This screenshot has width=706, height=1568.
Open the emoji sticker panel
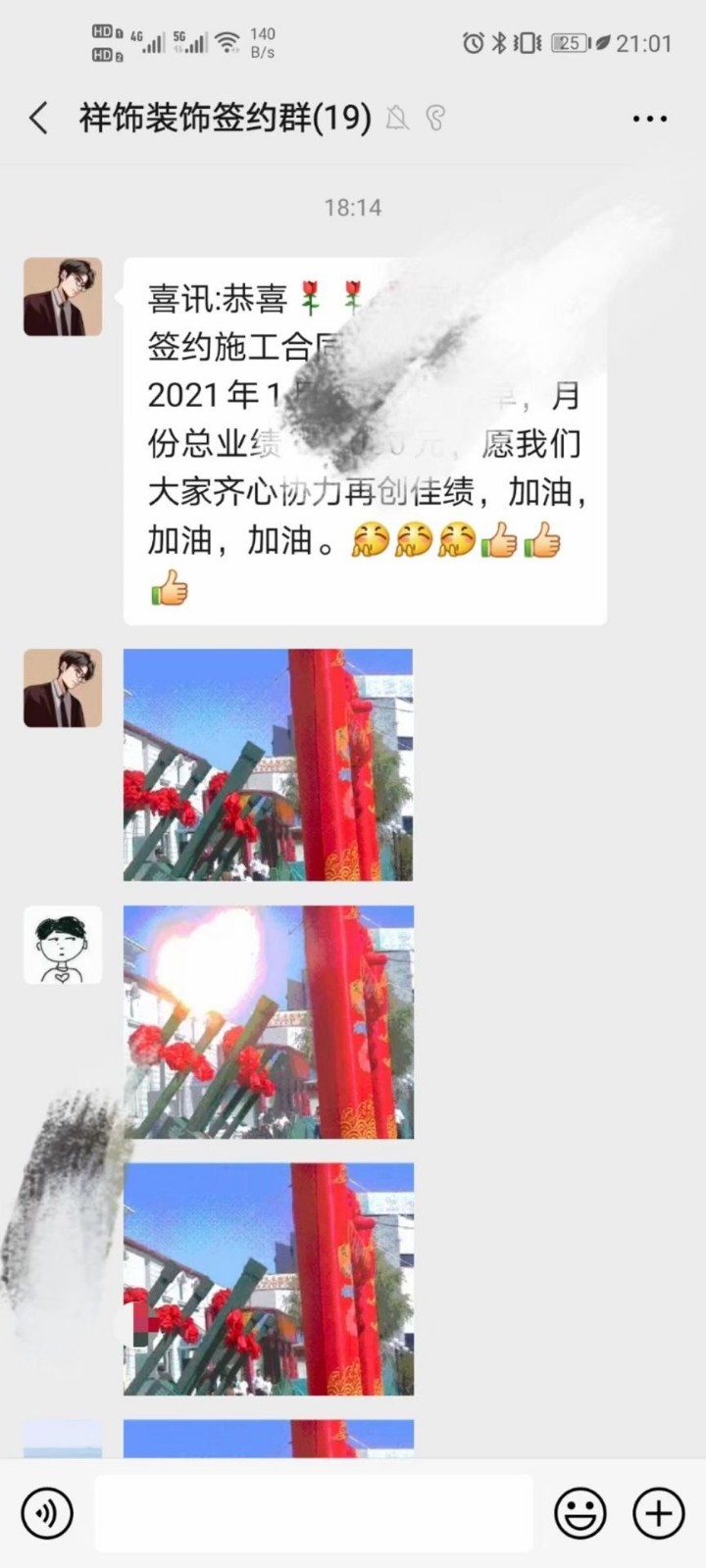pyautogui.click(x=580, y=1513)
